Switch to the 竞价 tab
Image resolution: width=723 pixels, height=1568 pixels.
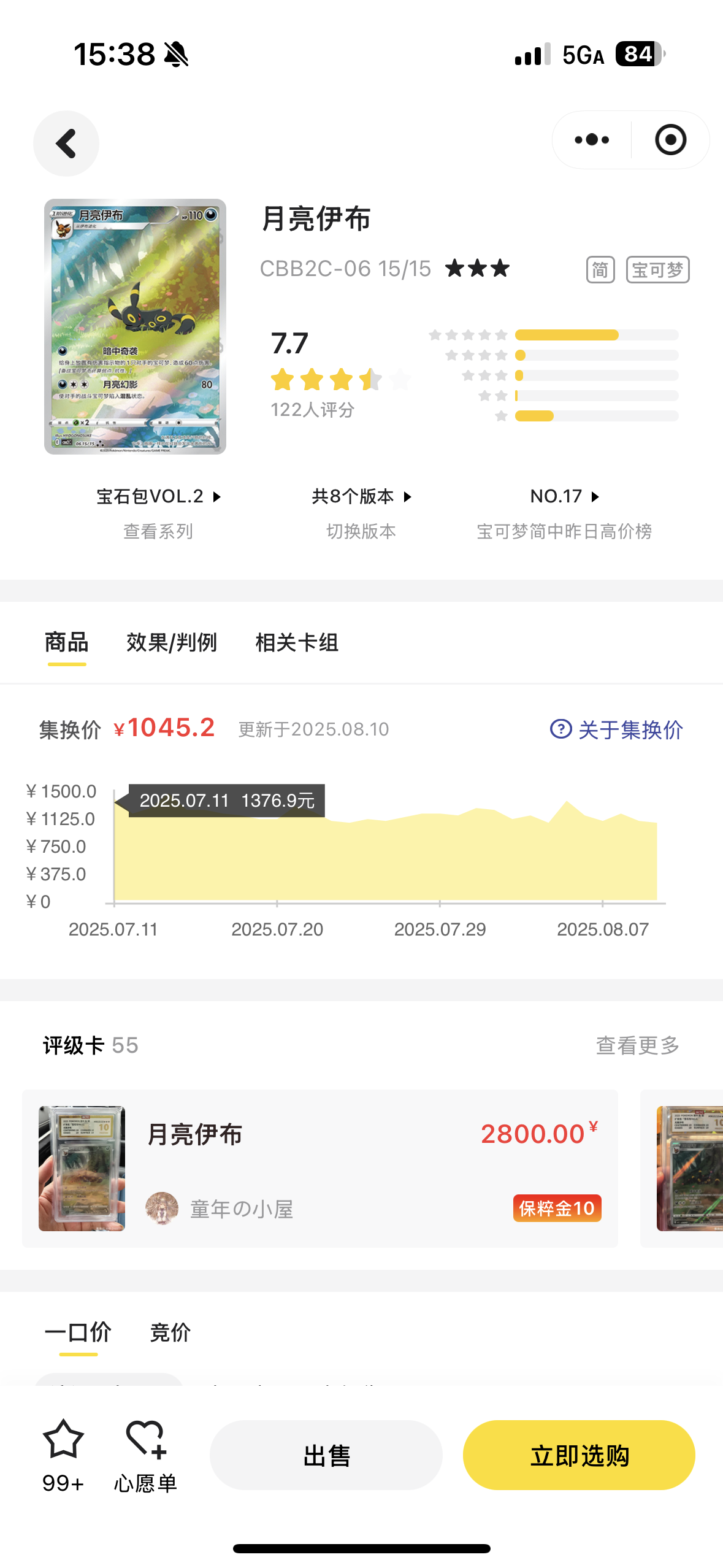click(x=170, y=1332)
